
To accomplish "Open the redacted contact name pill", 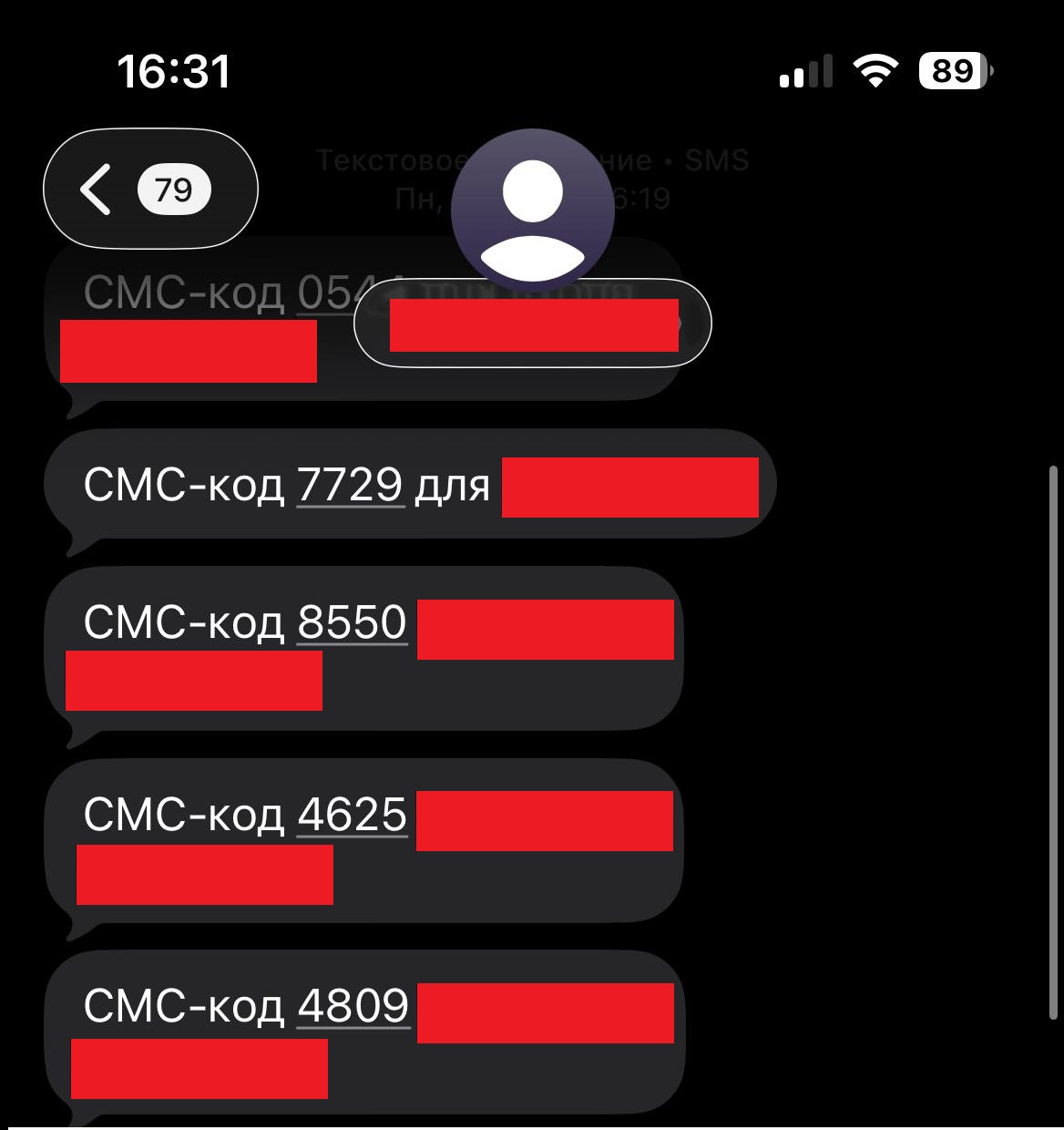I will 532,324.
